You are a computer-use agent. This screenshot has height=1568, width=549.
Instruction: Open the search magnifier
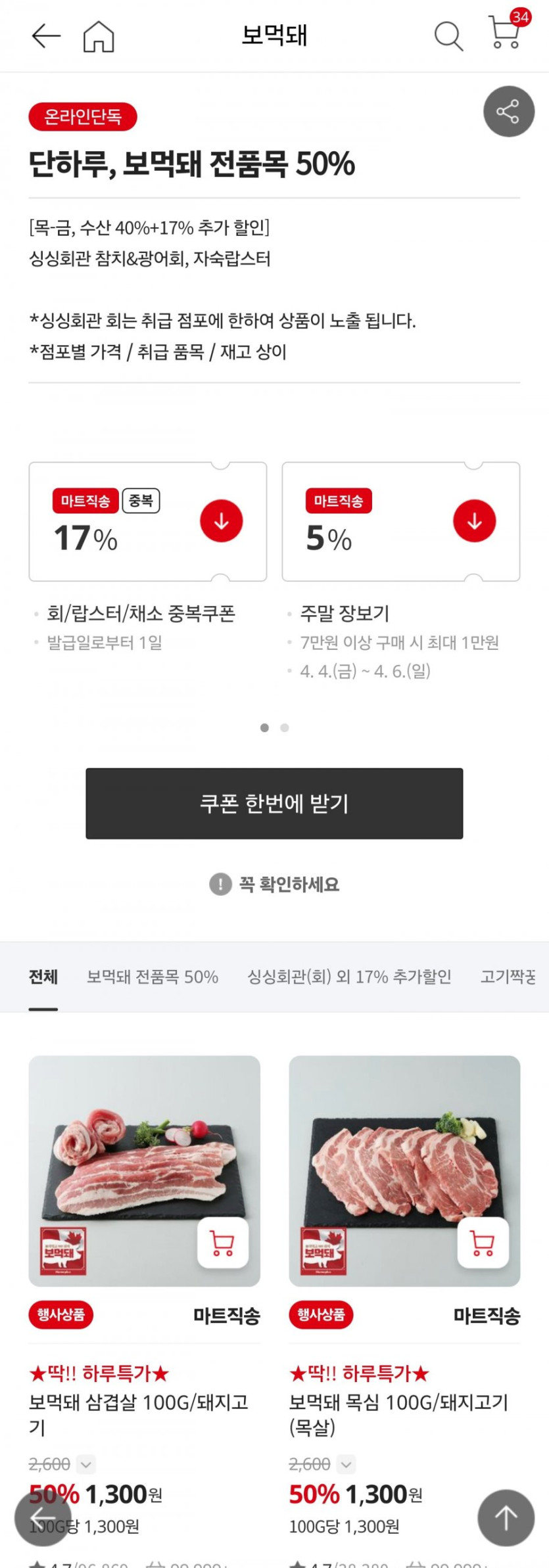[448, 35]
